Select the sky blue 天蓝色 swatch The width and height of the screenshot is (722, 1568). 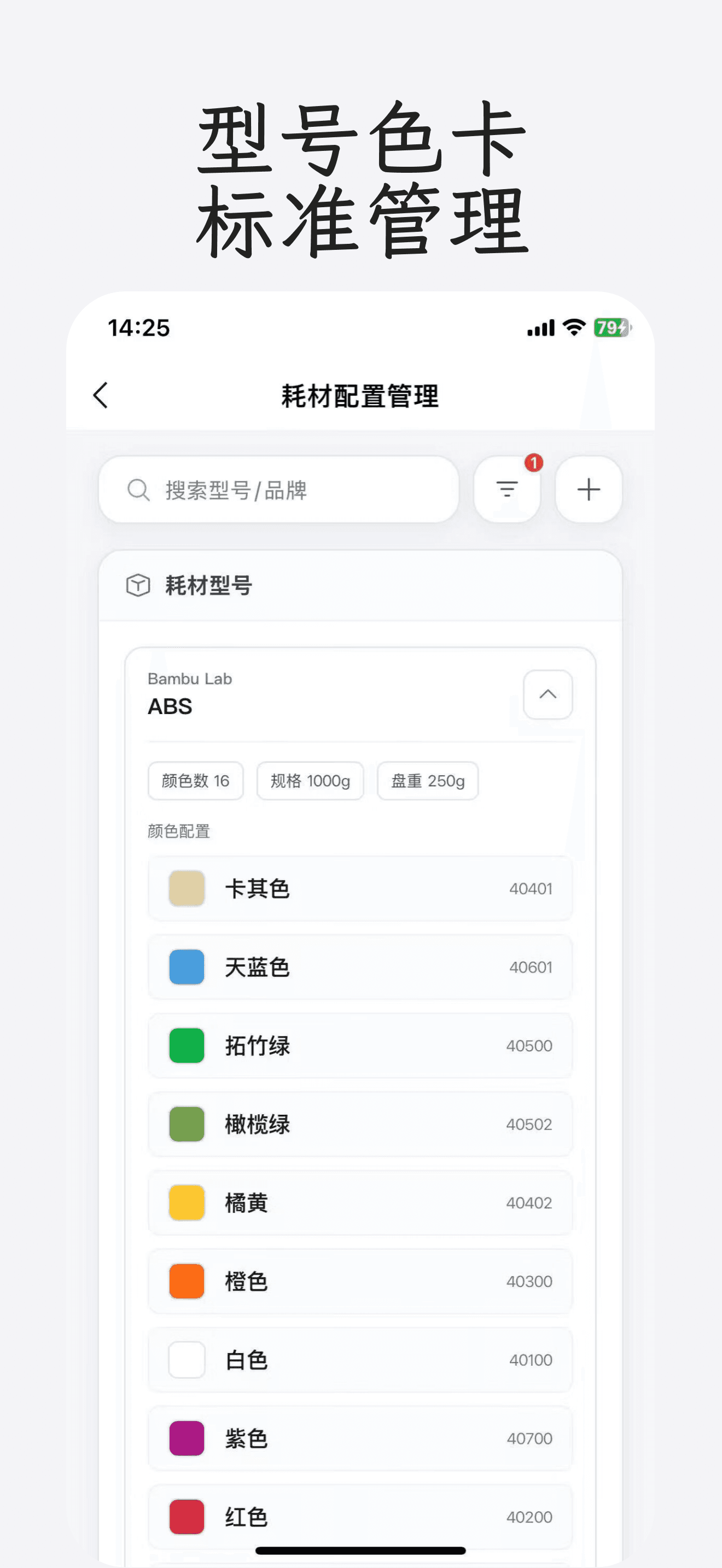click(187, 968)
